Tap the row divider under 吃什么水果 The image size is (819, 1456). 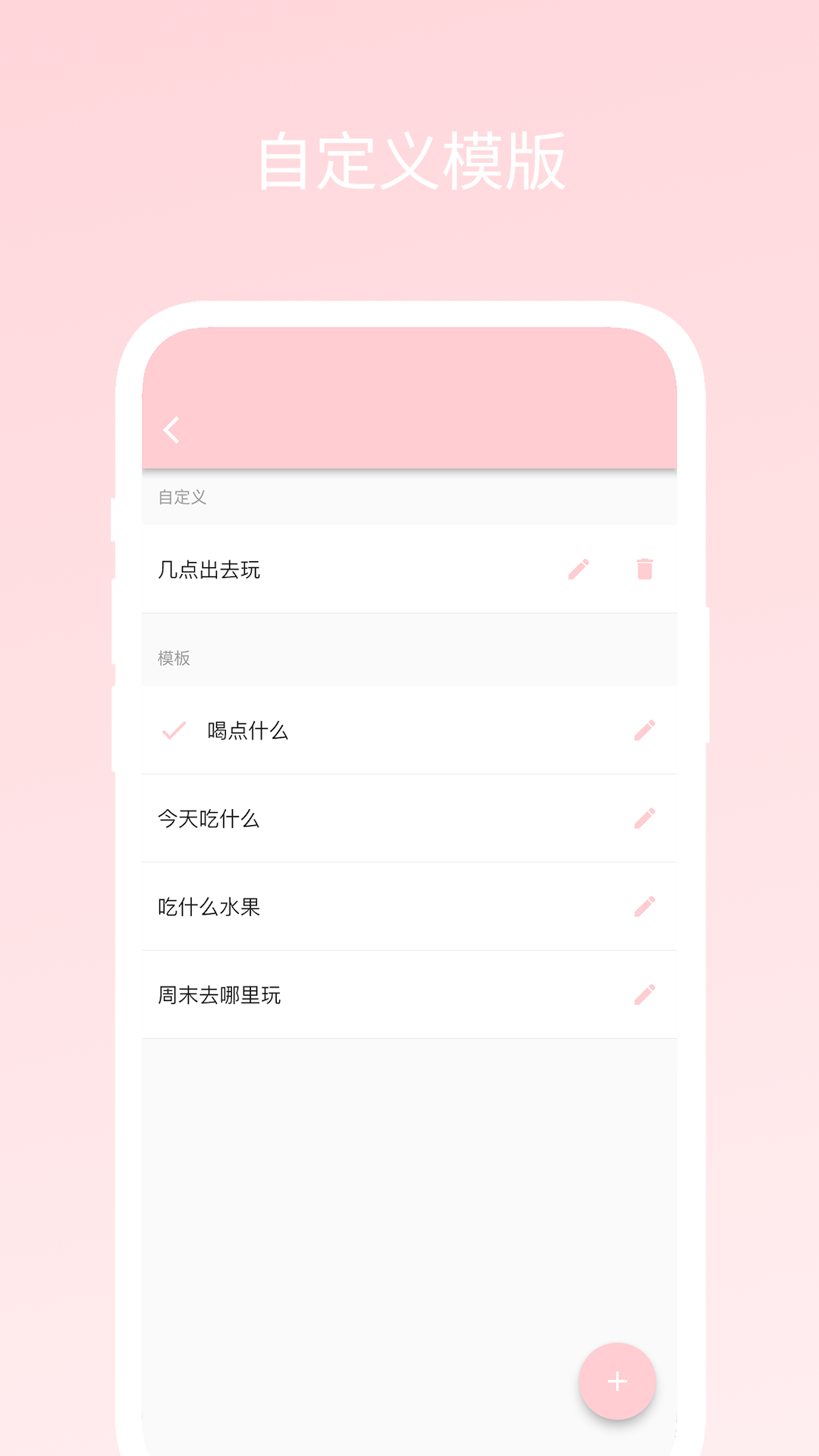[409, 950]
